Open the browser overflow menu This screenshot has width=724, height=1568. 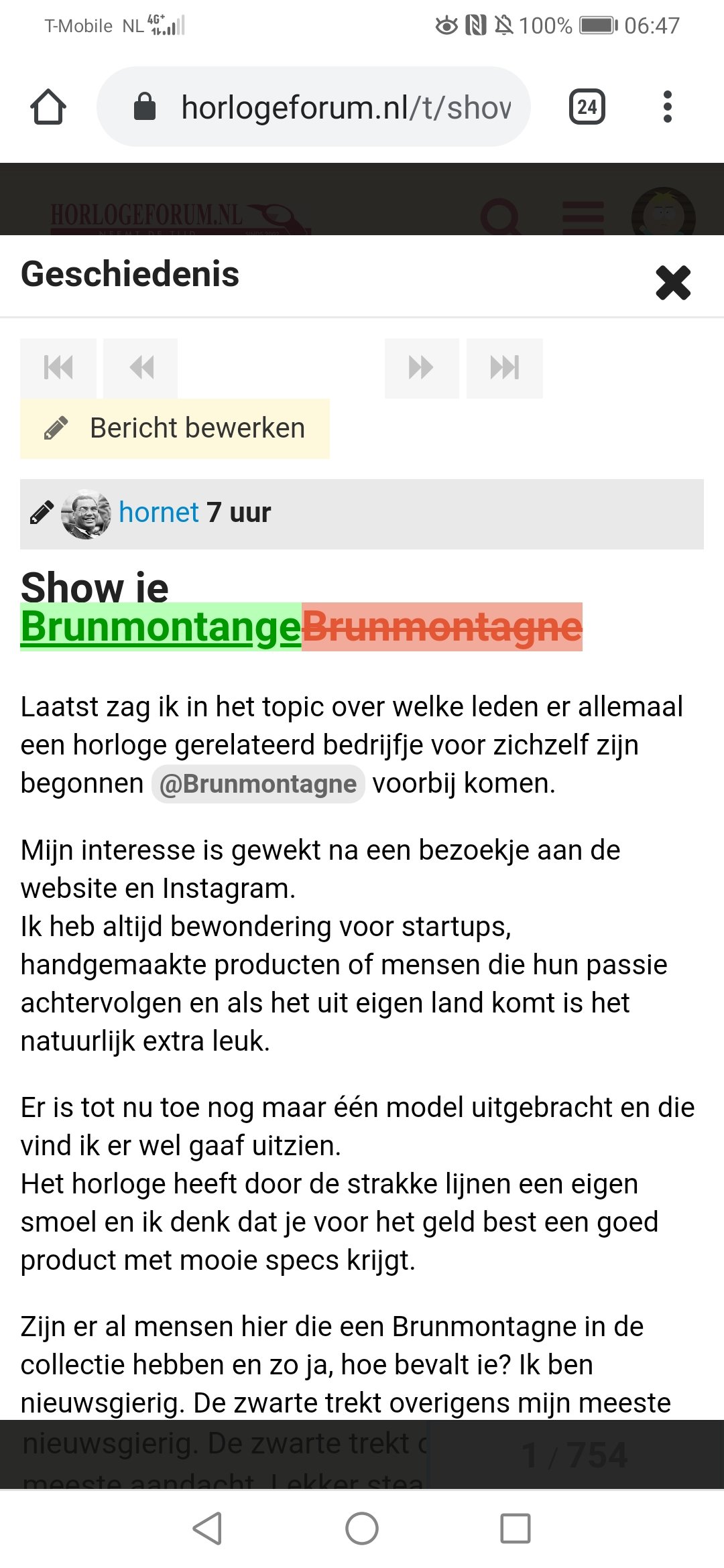(667, 107)
